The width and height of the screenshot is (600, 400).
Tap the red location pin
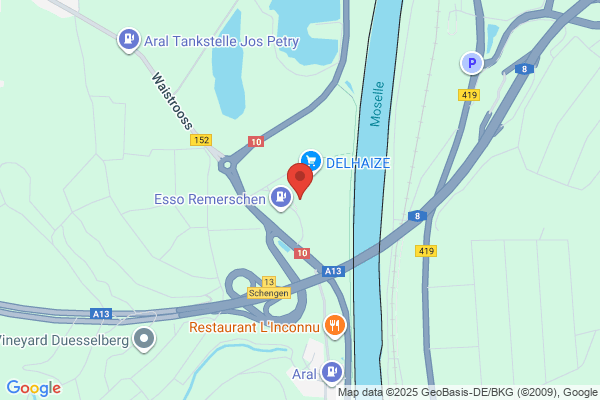tap(300, 180)
